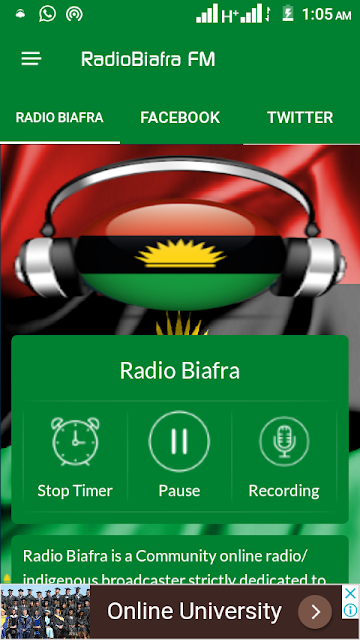Open the hamburger drawer menu
This screenshot has width=360, height=640.
point(31,59)
